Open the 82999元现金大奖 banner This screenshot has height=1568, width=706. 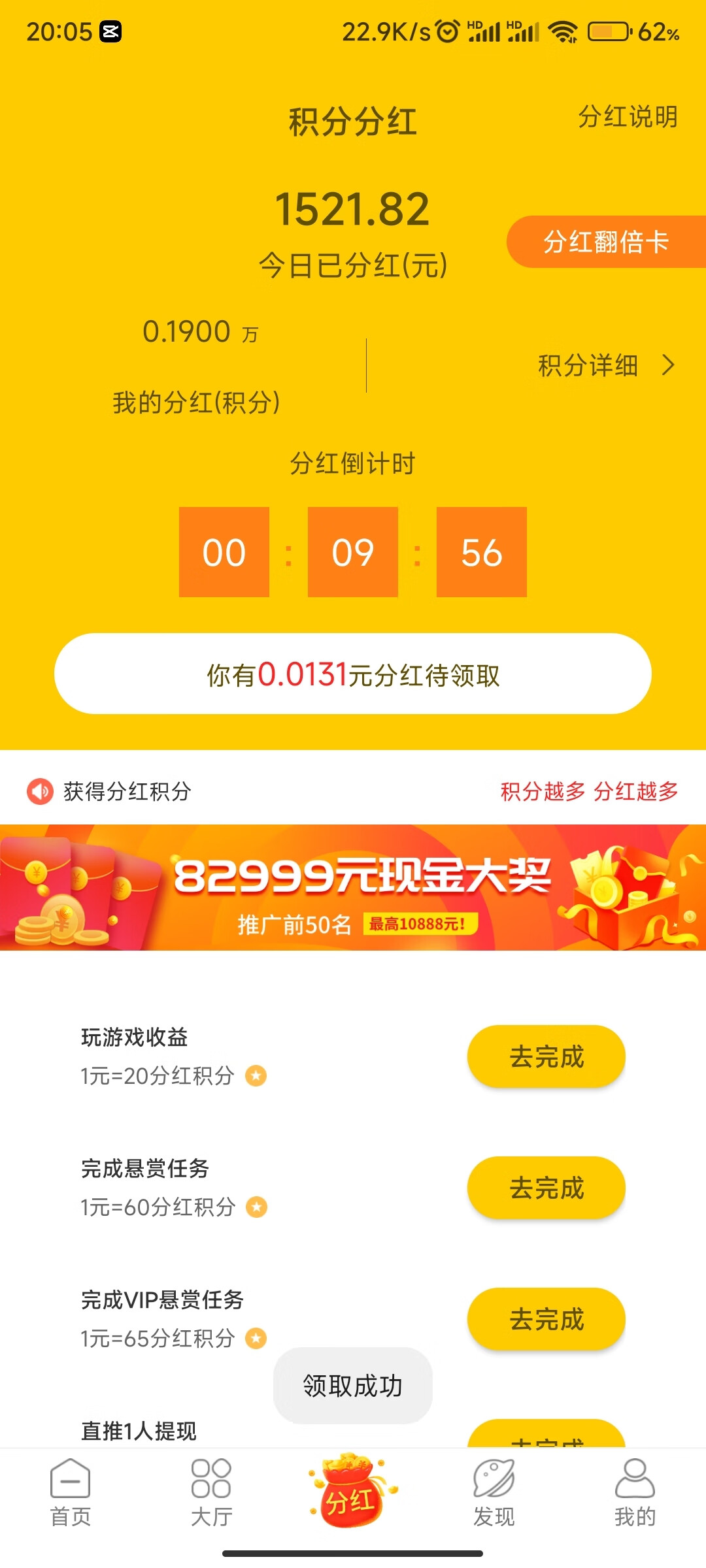point(353,887)
